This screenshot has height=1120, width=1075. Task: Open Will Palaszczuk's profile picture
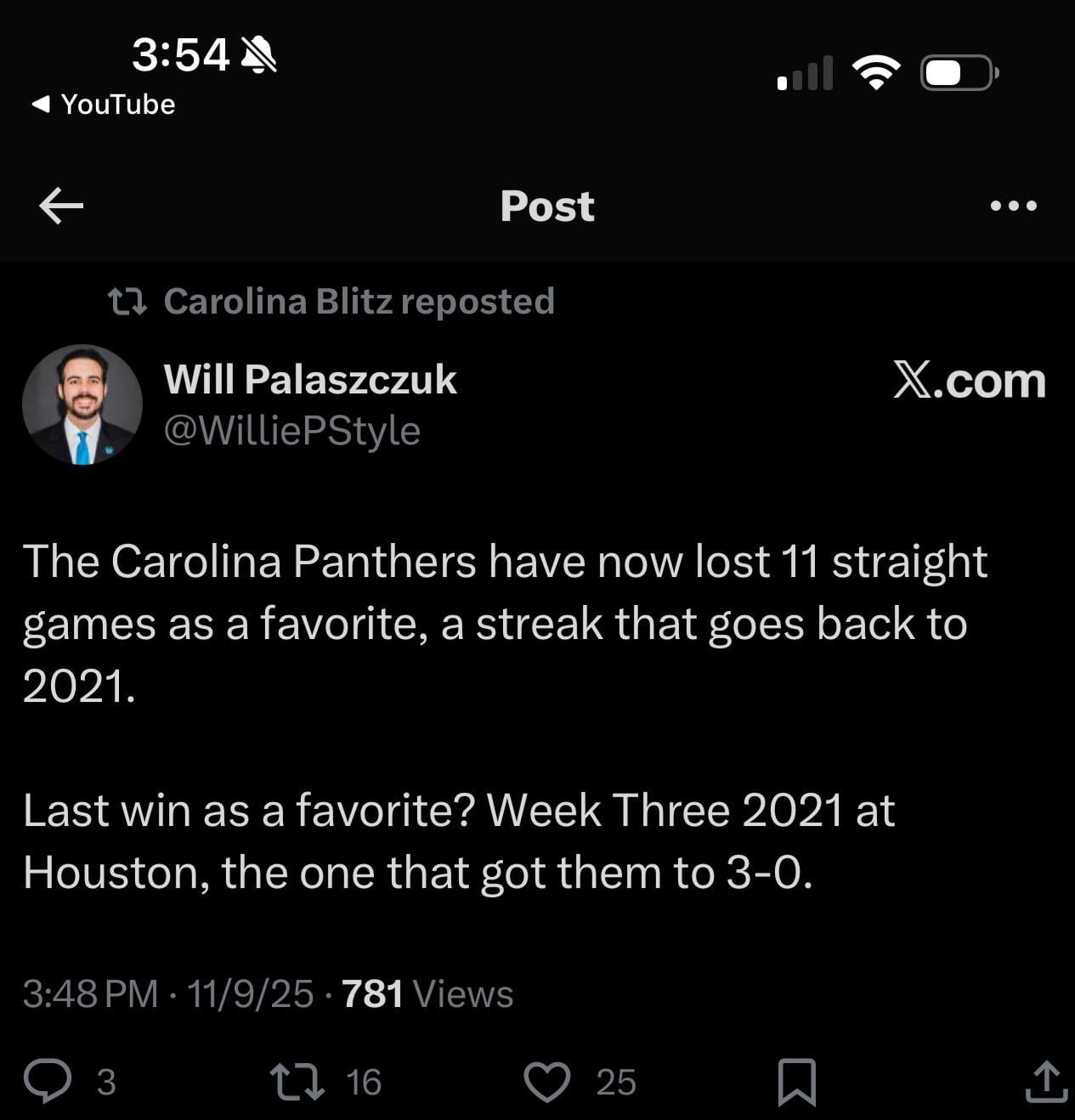point(82,404)
